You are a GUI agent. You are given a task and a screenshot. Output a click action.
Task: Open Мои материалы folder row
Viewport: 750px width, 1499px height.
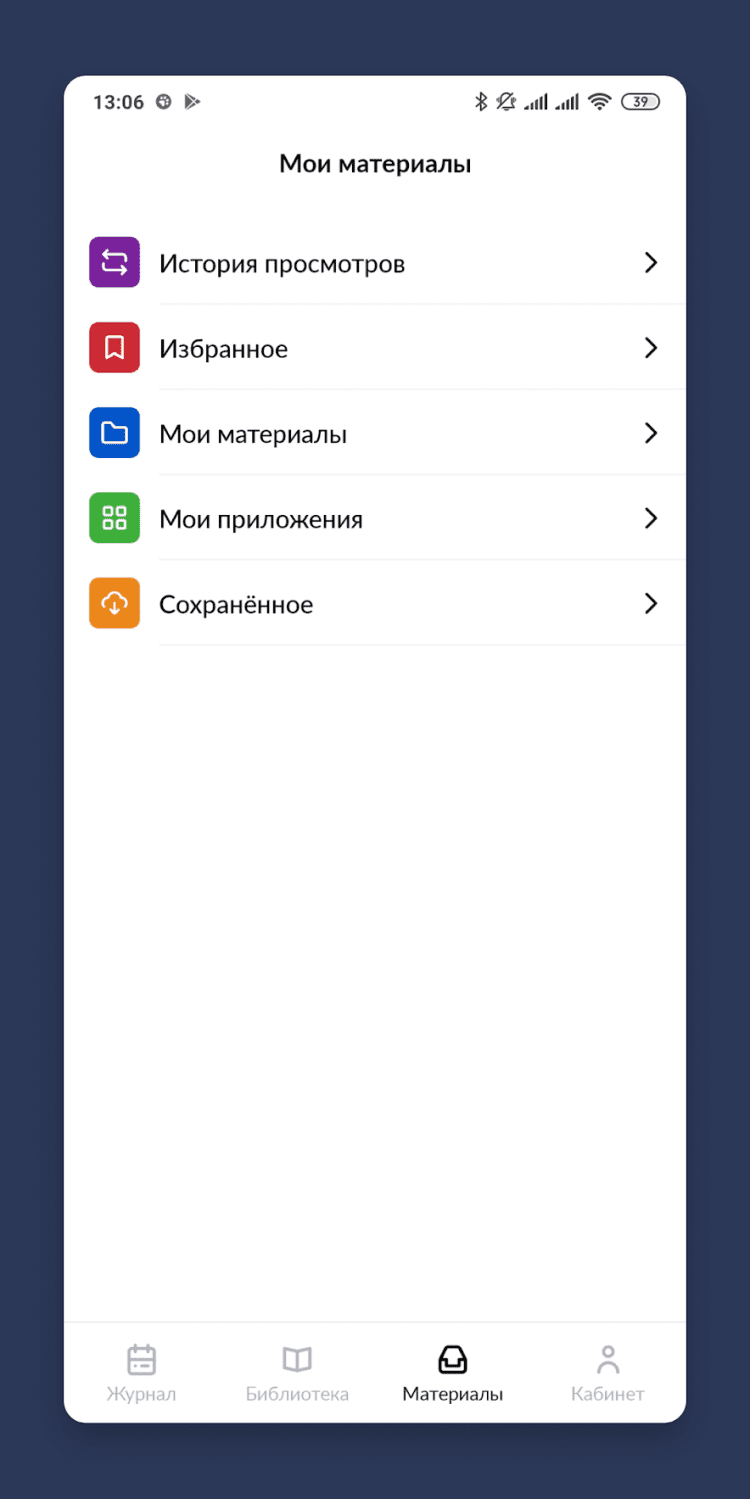click(x=375, y=433)
